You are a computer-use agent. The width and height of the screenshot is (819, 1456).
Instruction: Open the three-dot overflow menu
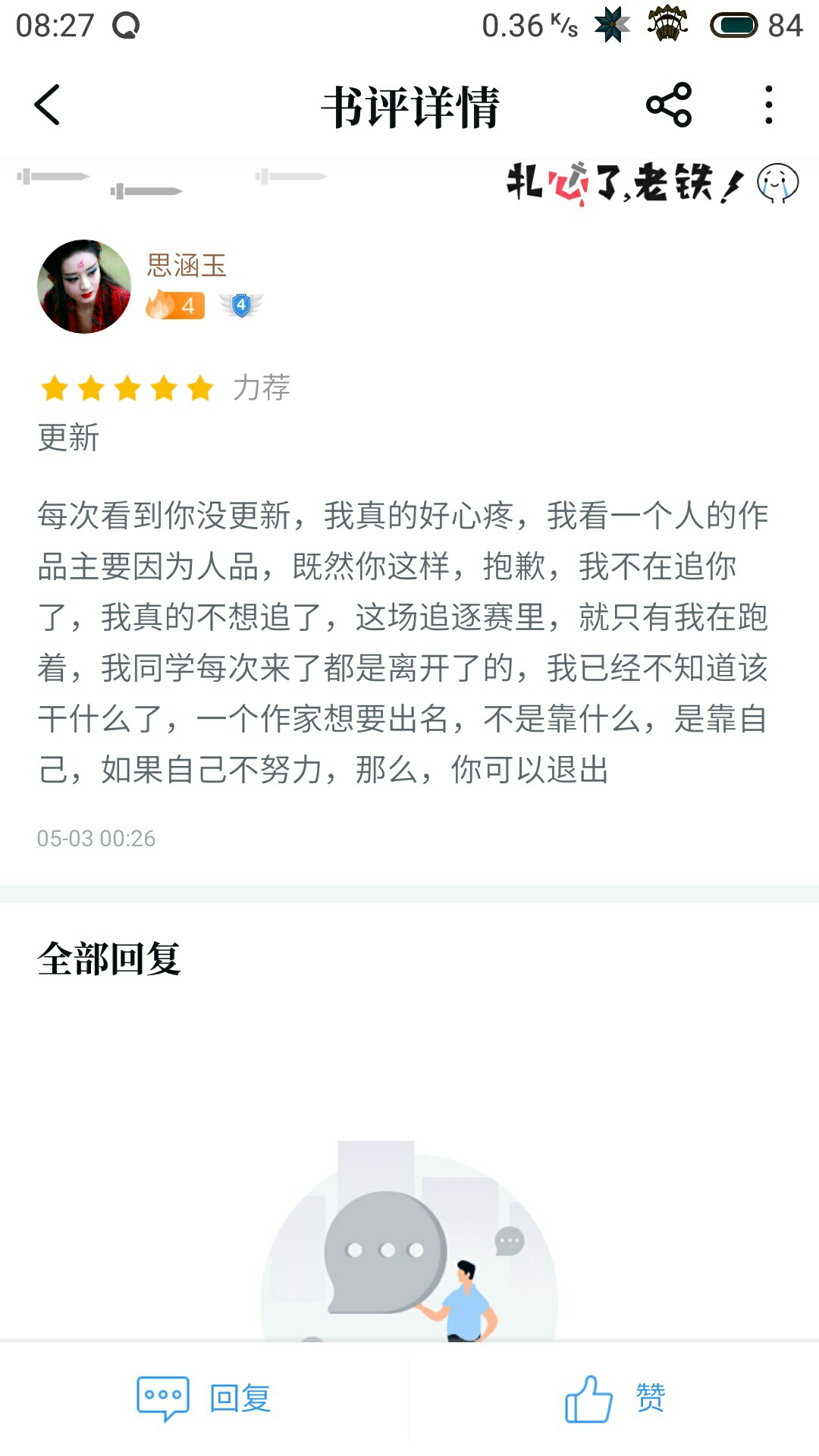click(769, 105)
